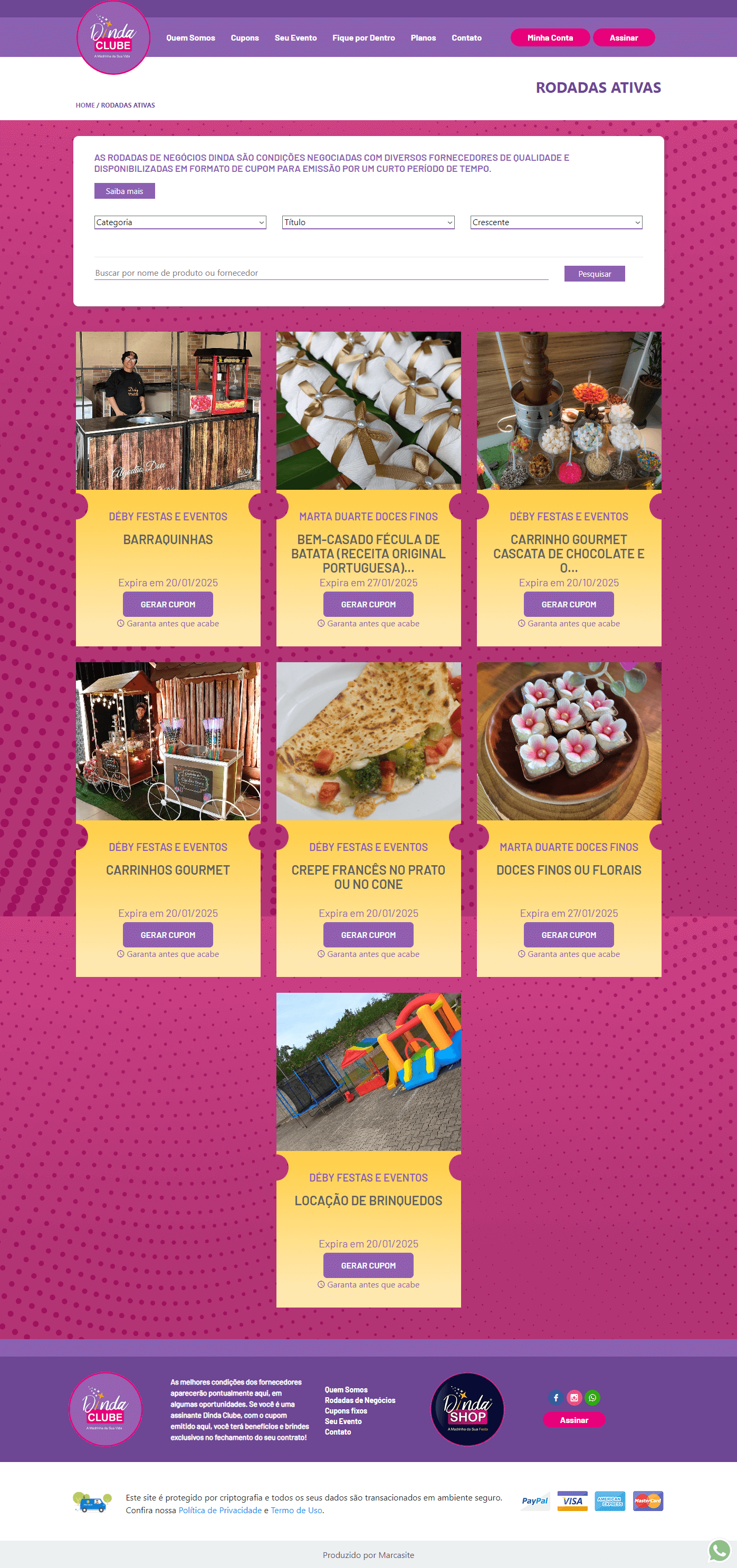Open the Título sort dropdown
The width and height of the screenshot is (737, 1568).
point(368,222)
